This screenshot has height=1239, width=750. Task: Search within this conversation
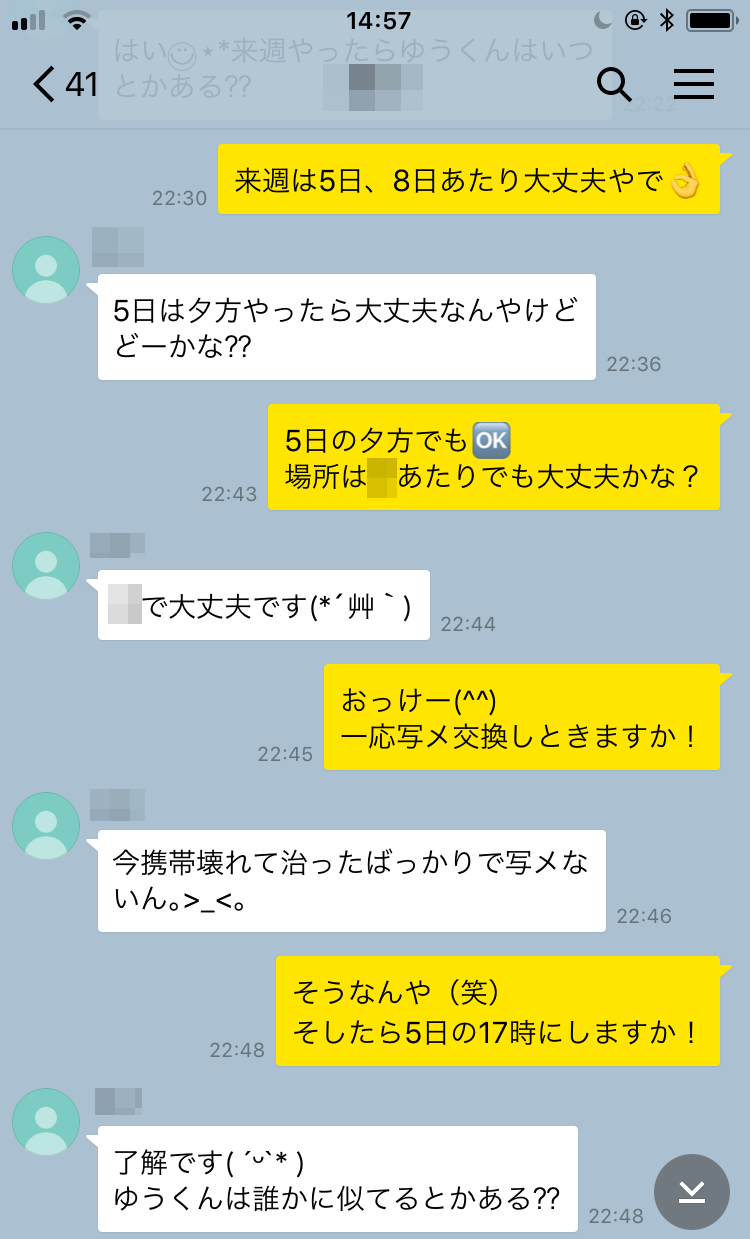point(614,85)
